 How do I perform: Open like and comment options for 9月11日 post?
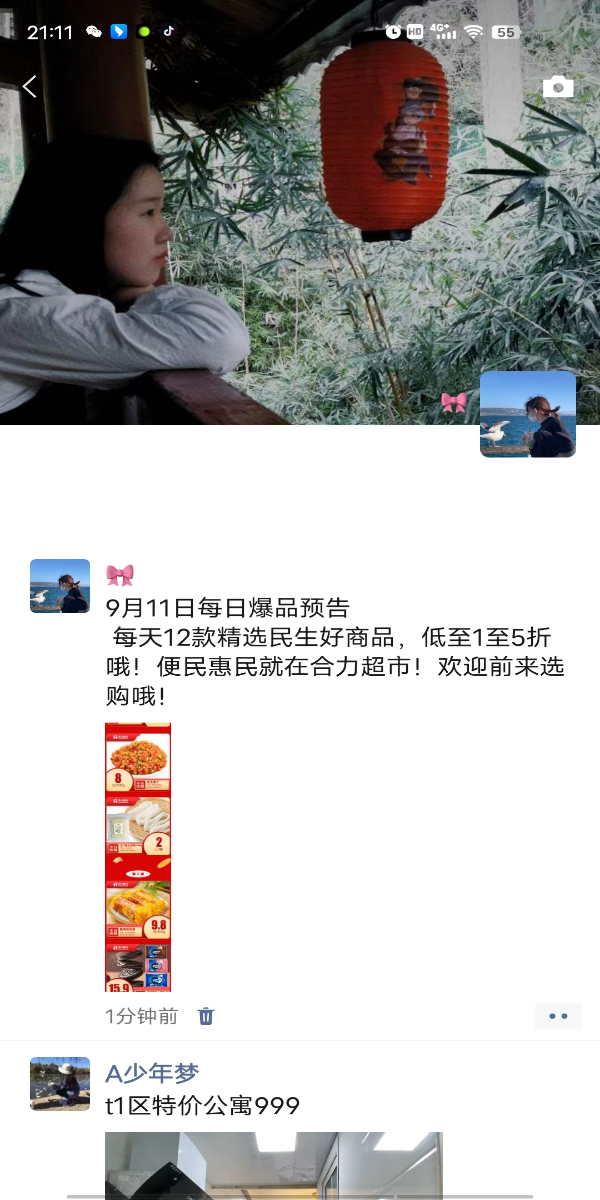557,1016
